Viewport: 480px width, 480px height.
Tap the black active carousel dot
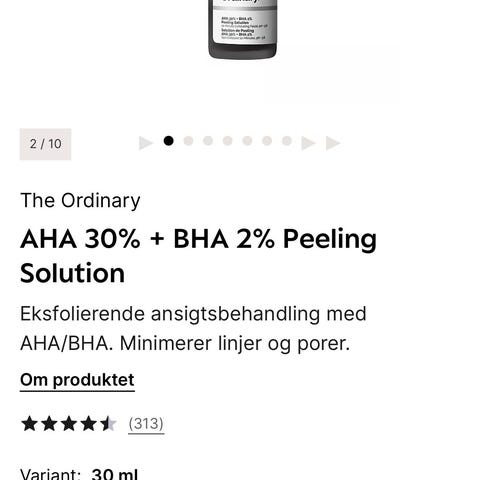[169, 141]
